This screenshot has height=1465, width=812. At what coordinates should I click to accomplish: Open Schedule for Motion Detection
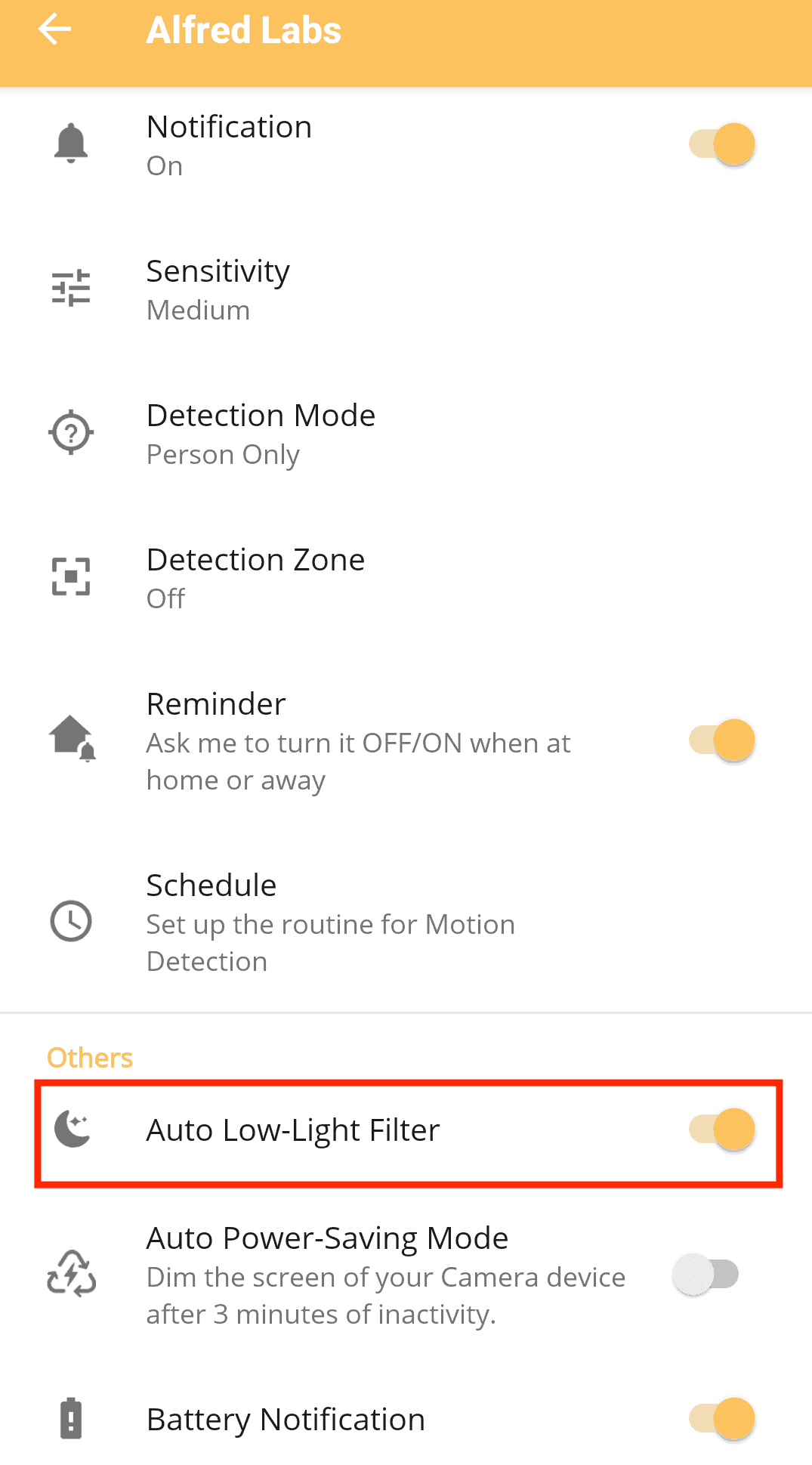pos(330,922)
